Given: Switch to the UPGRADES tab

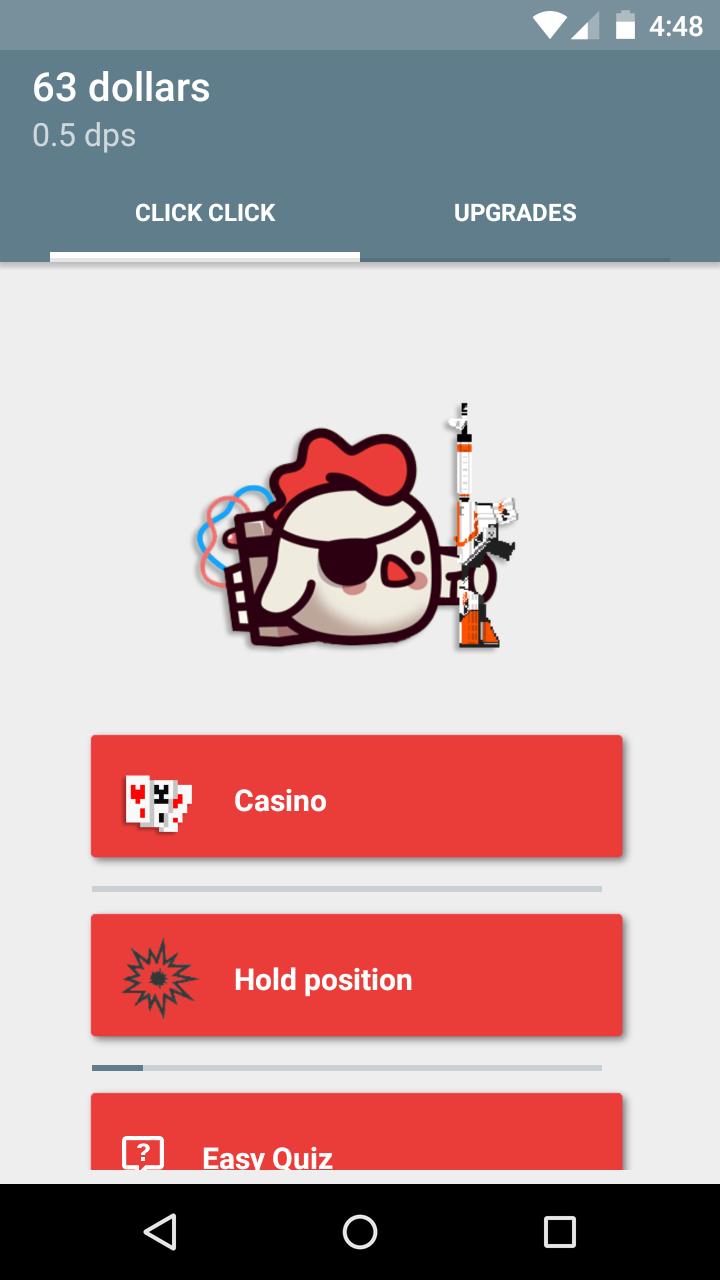Looking at the screenshot, I should [x=515, y=212].
